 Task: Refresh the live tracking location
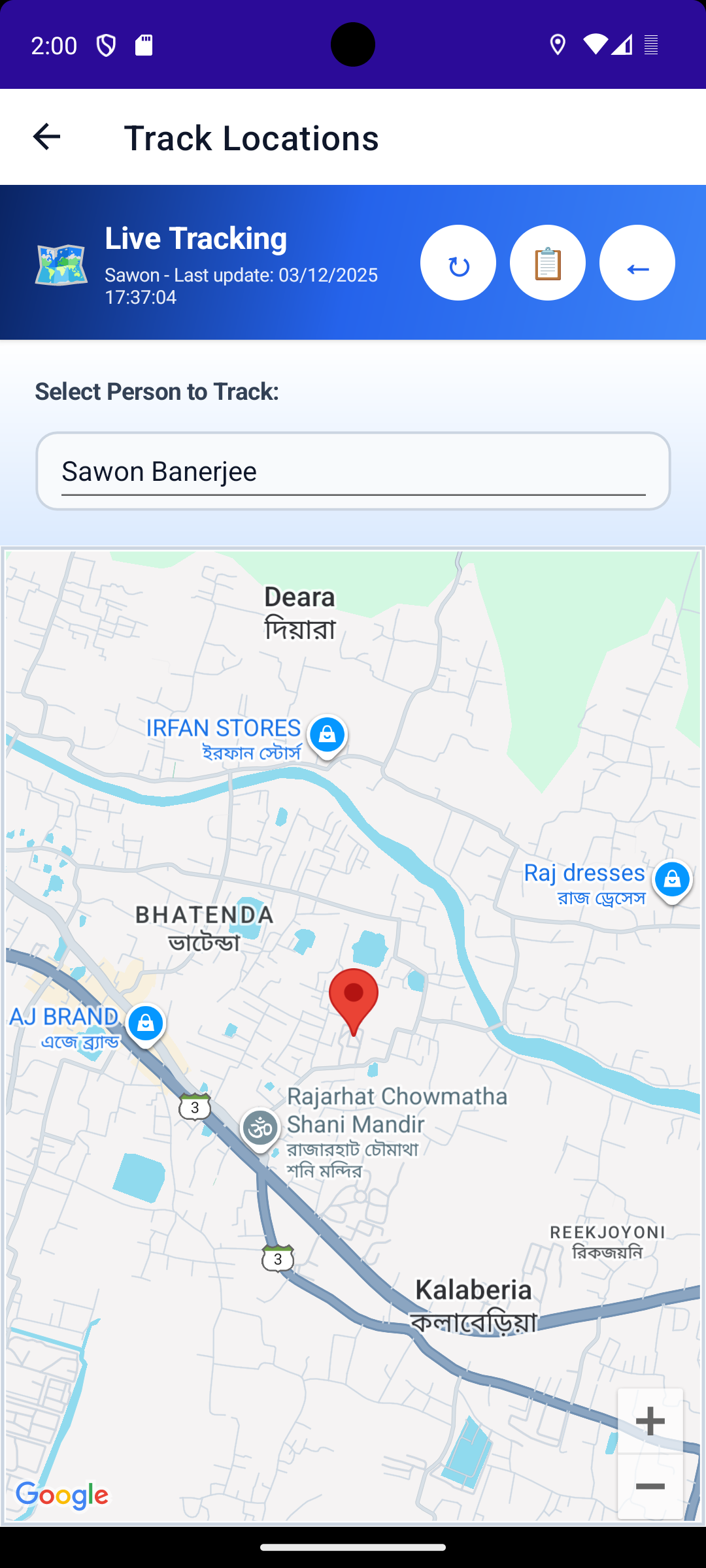[x=458, y=263]
